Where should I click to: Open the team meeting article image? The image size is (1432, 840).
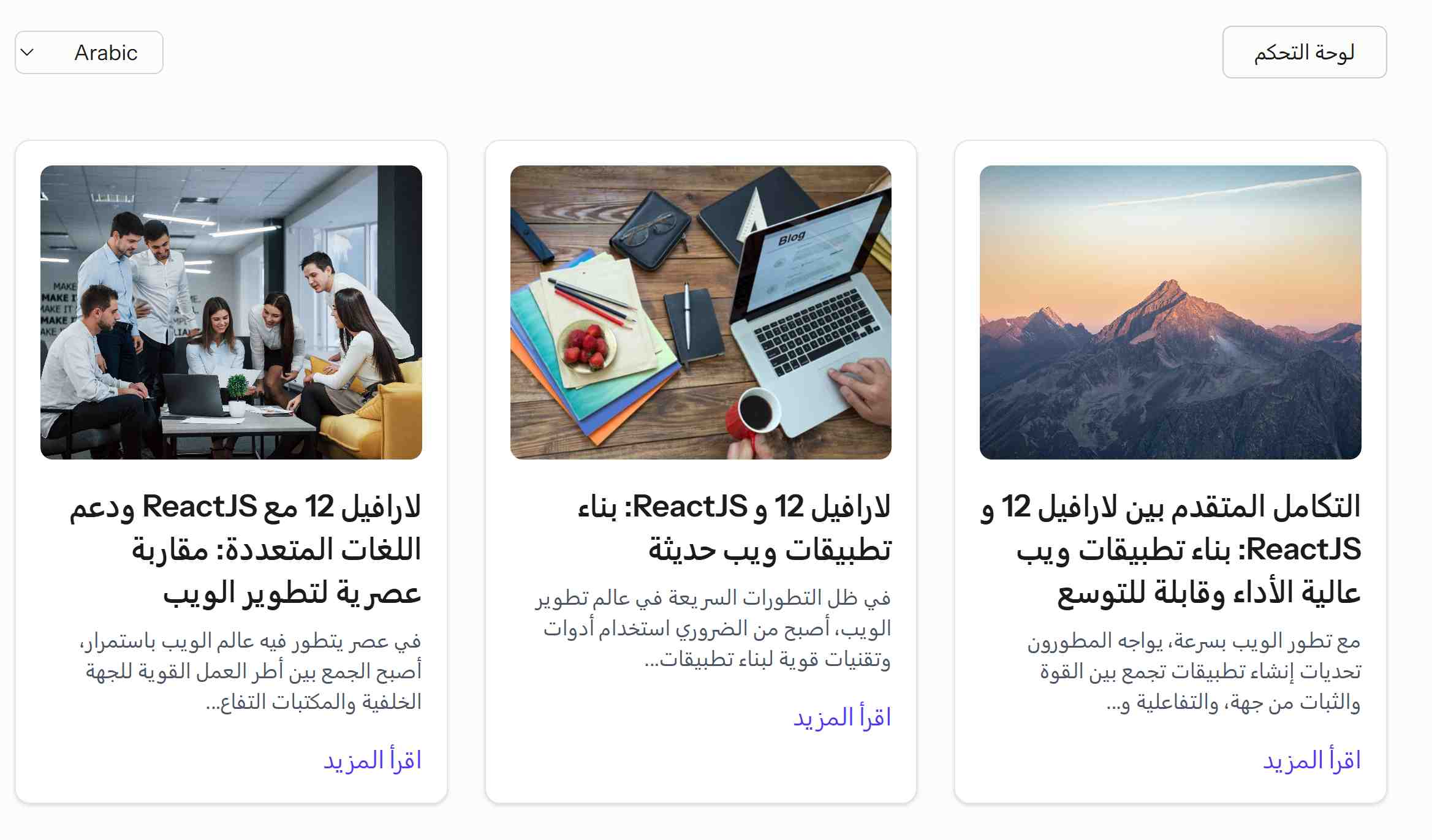coord(231,312)
